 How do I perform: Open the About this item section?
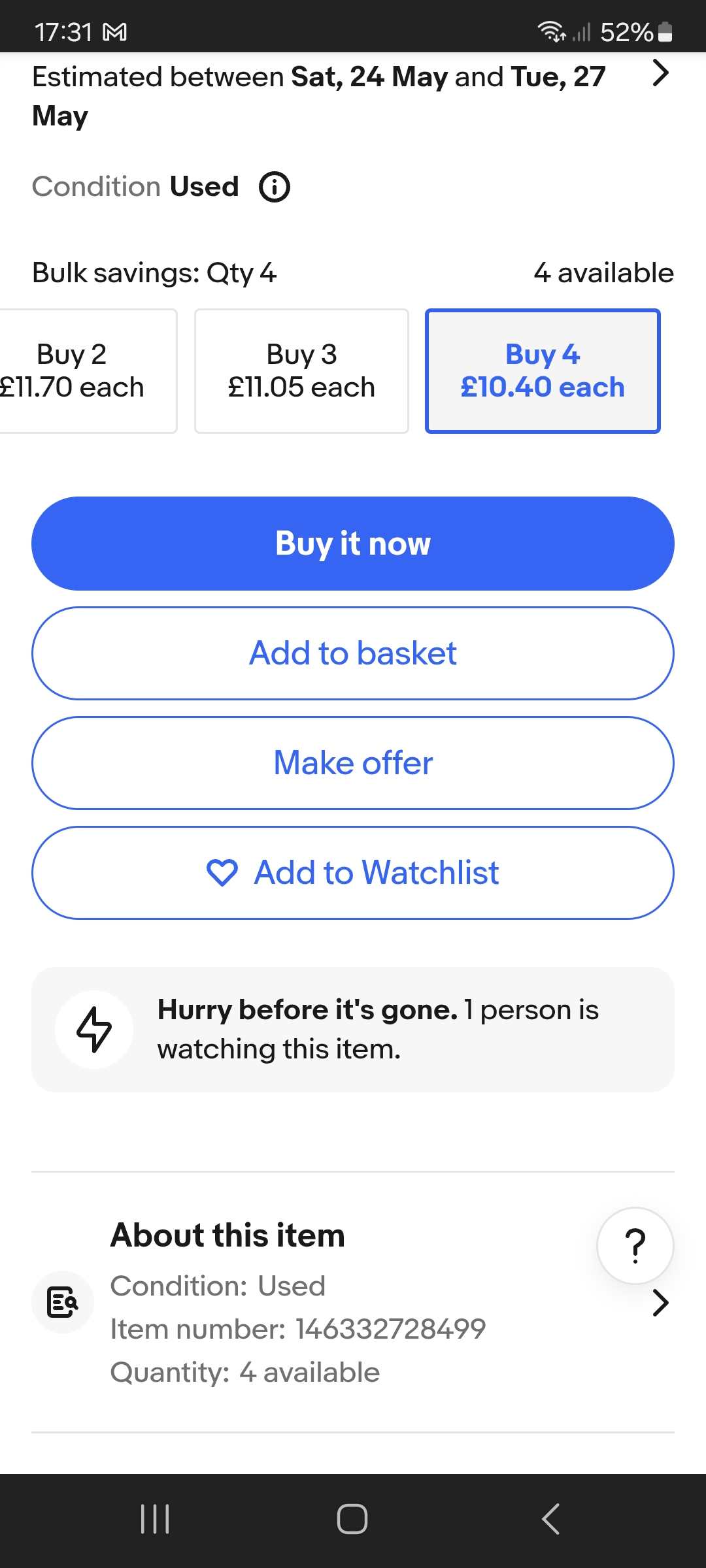pos(353,1302)
